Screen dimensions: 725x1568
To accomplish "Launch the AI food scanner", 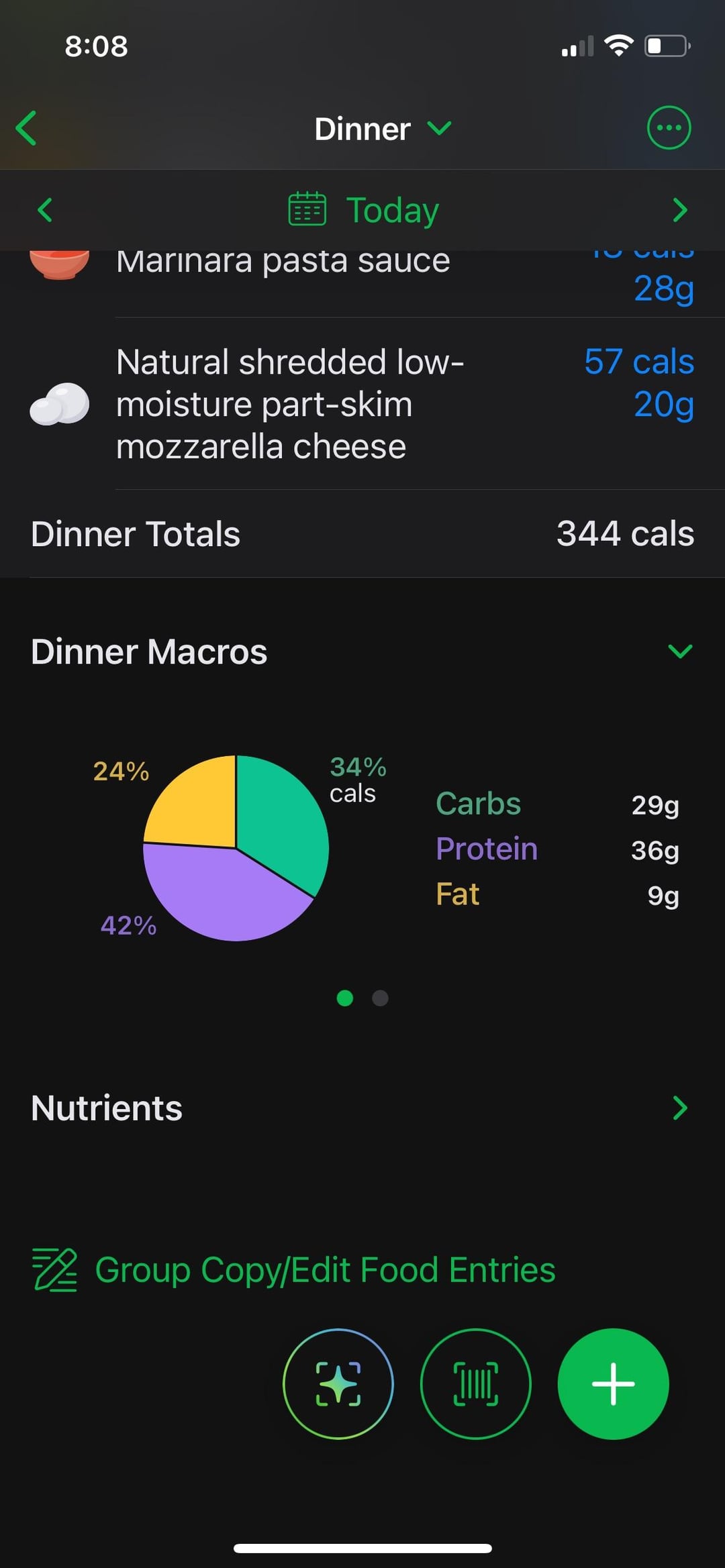I will (338, 1383).
